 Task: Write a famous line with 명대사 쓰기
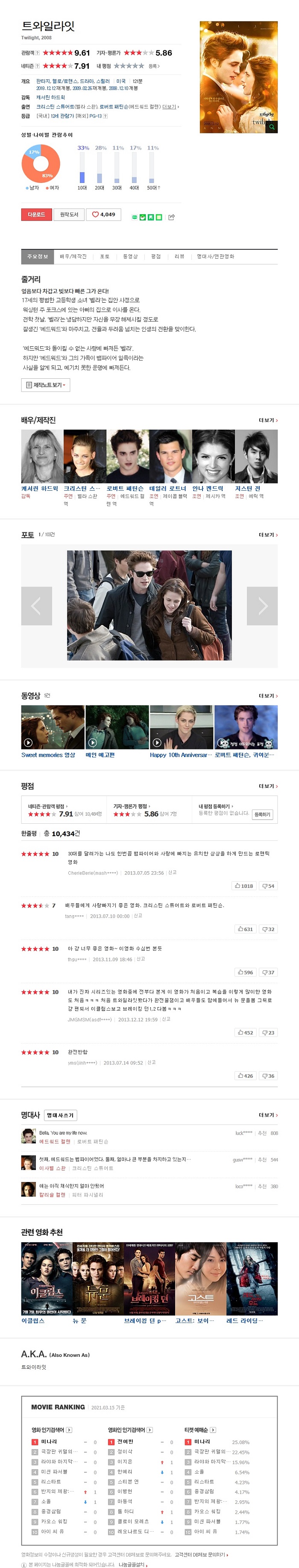point(60,1115)
